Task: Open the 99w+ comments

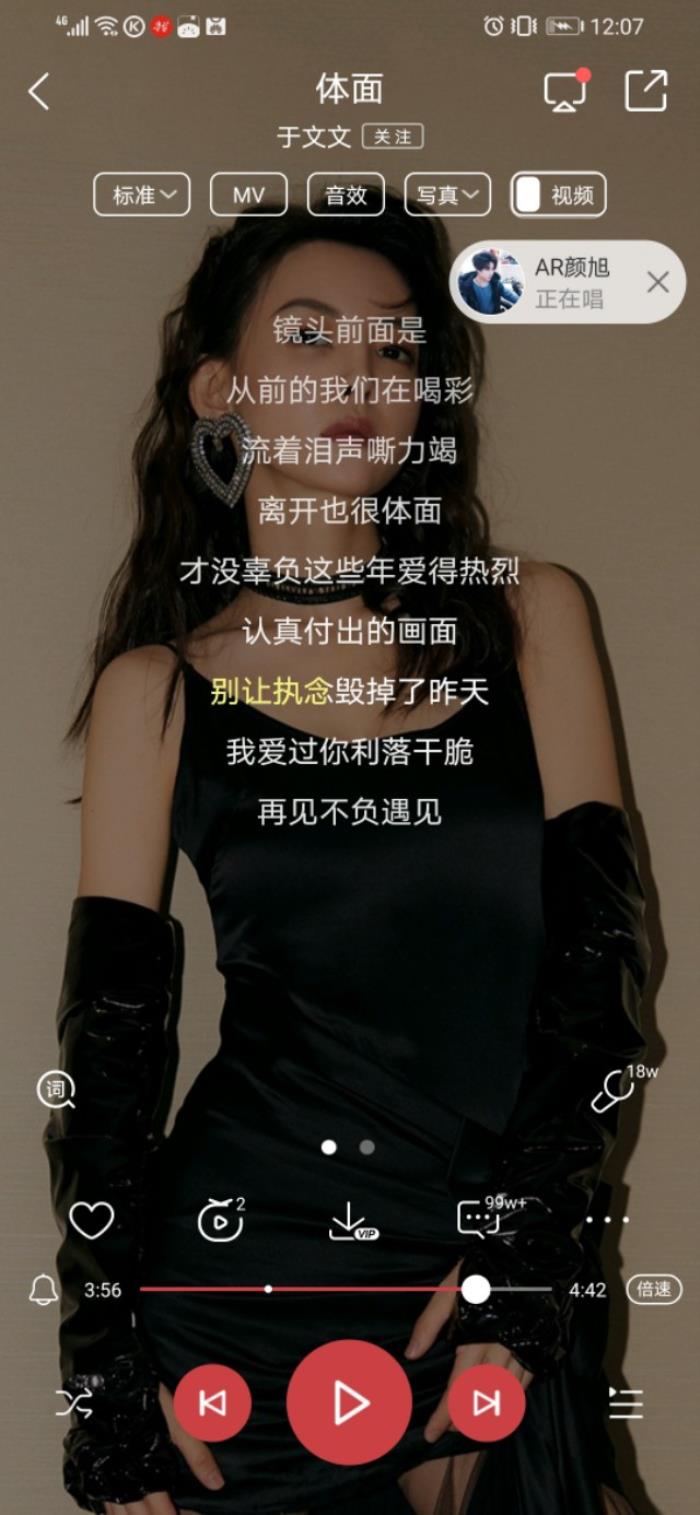Action: [480, 1218]
